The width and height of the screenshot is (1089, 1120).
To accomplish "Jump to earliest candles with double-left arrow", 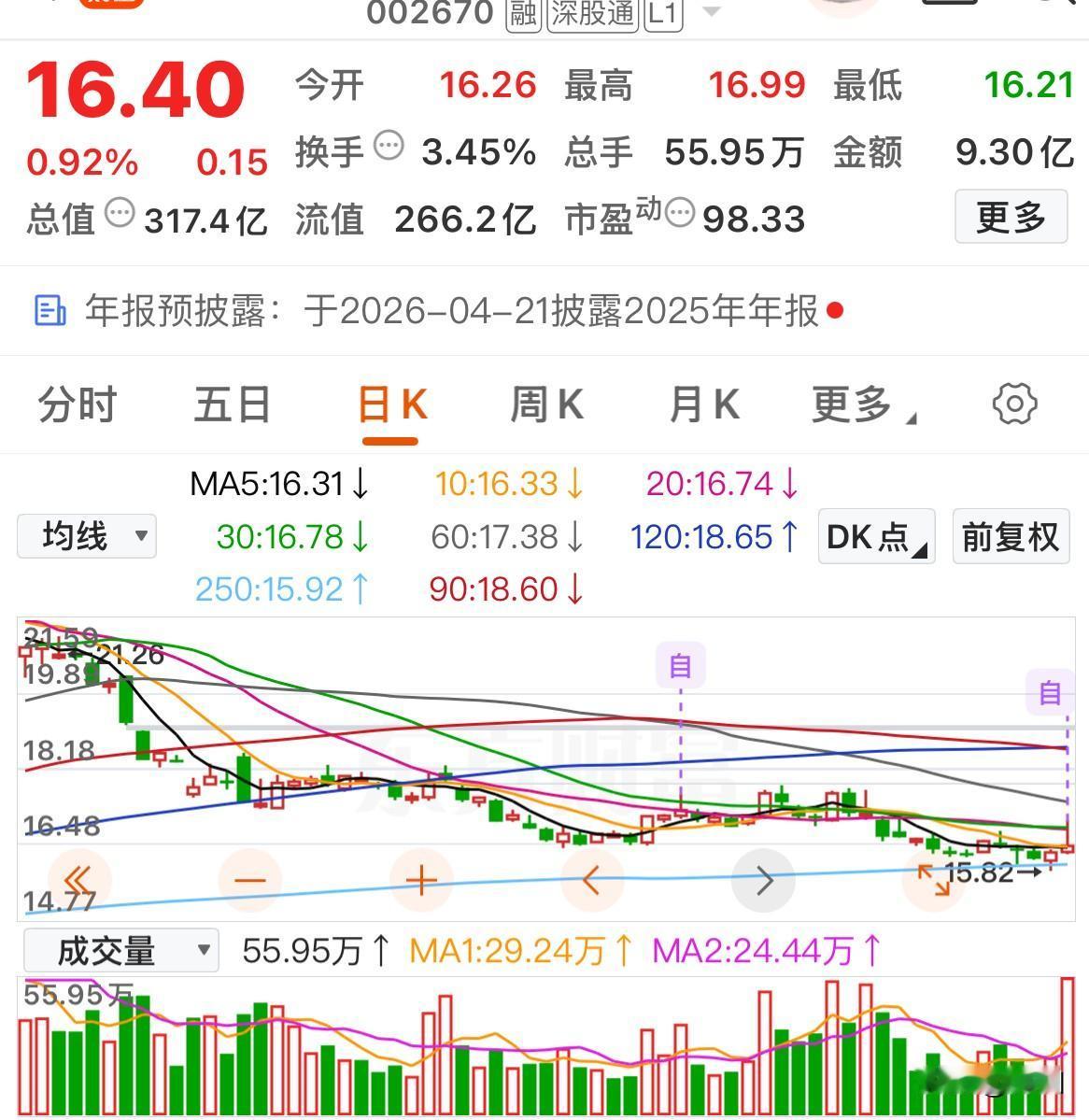I will click(x=78, y=880).
